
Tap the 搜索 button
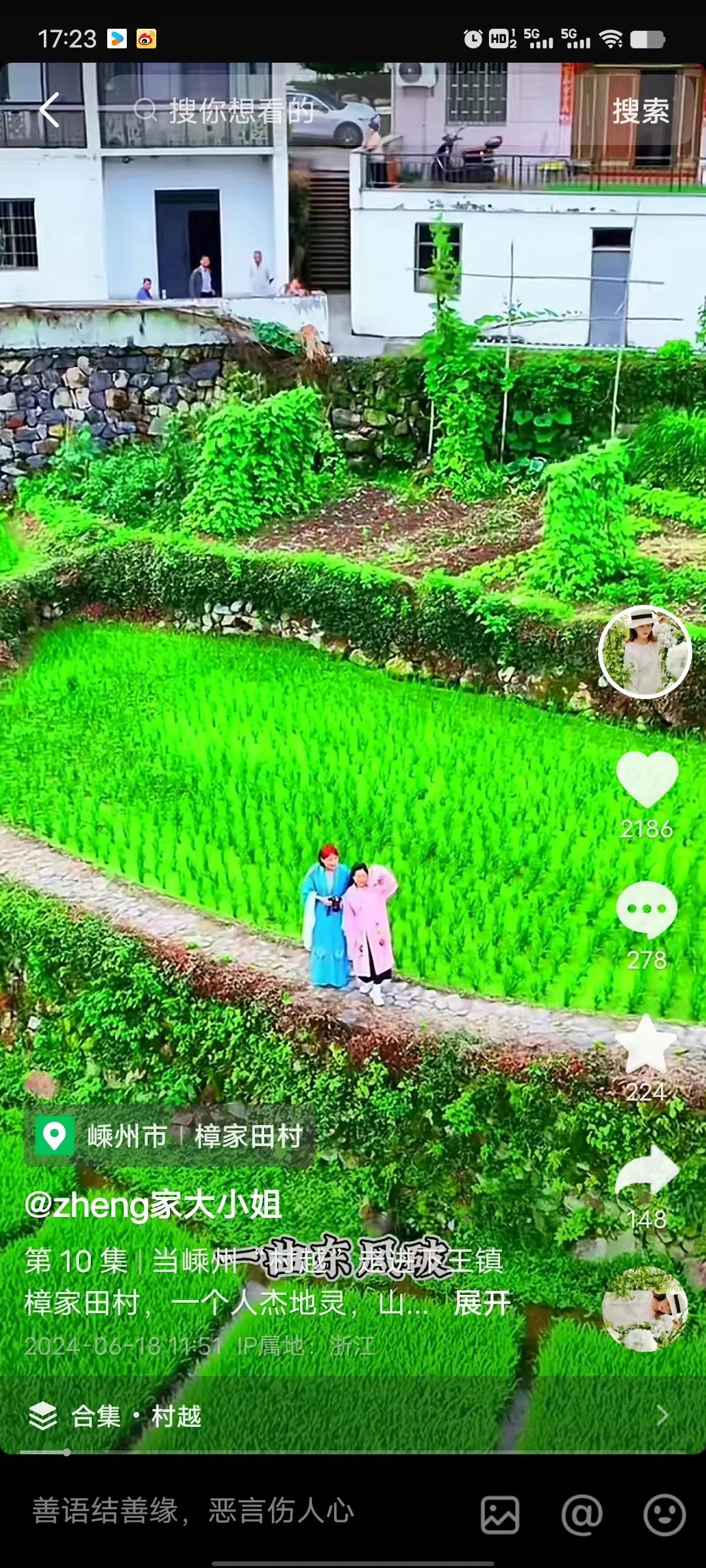pyautogui.click(x=641, y=111)
